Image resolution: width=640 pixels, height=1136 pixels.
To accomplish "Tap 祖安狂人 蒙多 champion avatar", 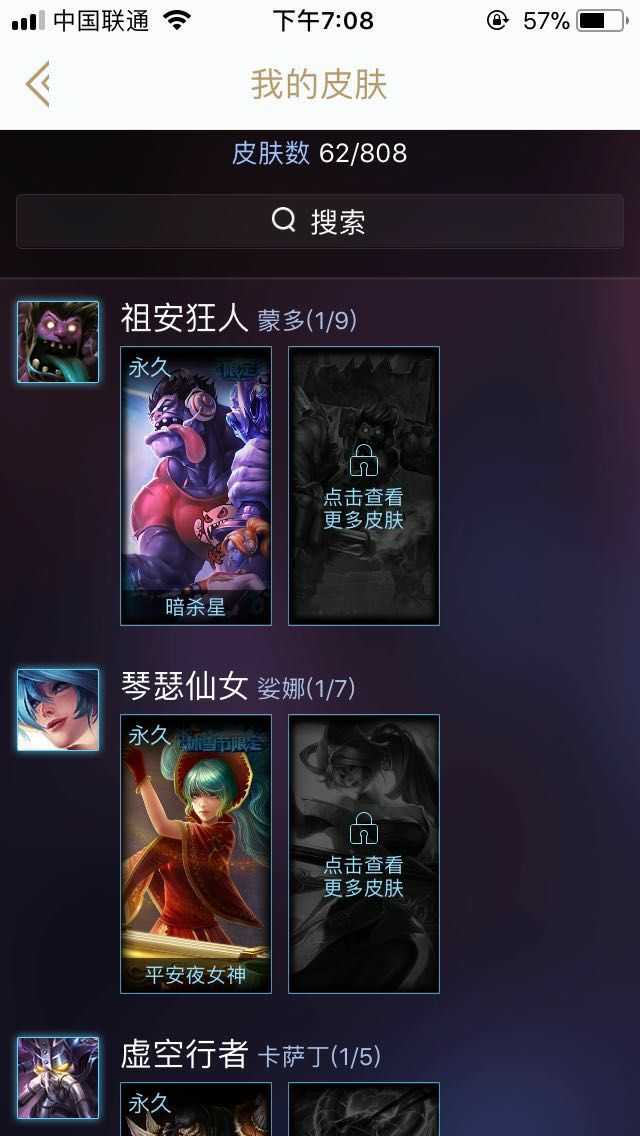I will pos(58,342).
